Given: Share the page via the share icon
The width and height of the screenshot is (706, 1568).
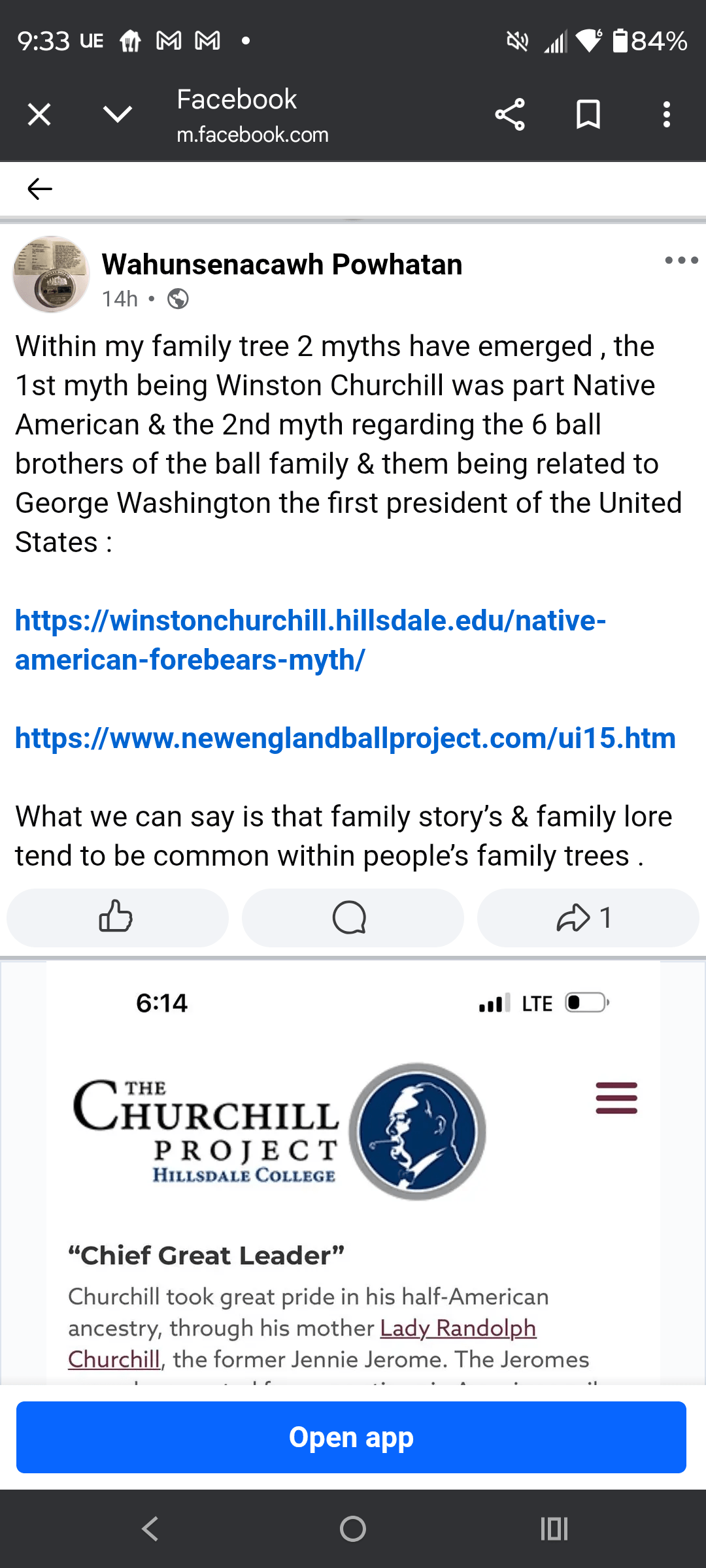Looking at the screenshot, I should (x=511, y=114).
